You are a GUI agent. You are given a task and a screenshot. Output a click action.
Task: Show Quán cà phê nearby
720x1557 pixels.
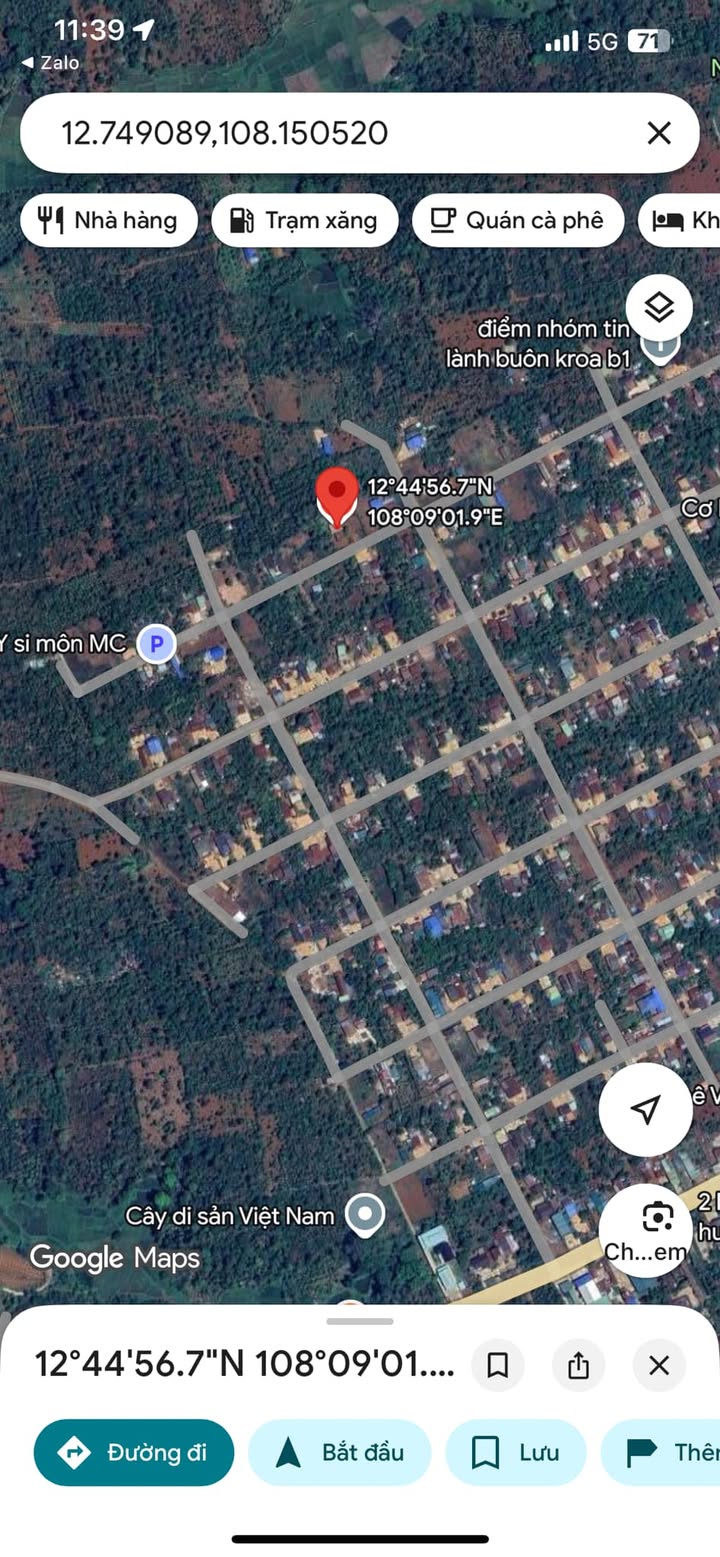pos(518,220)
